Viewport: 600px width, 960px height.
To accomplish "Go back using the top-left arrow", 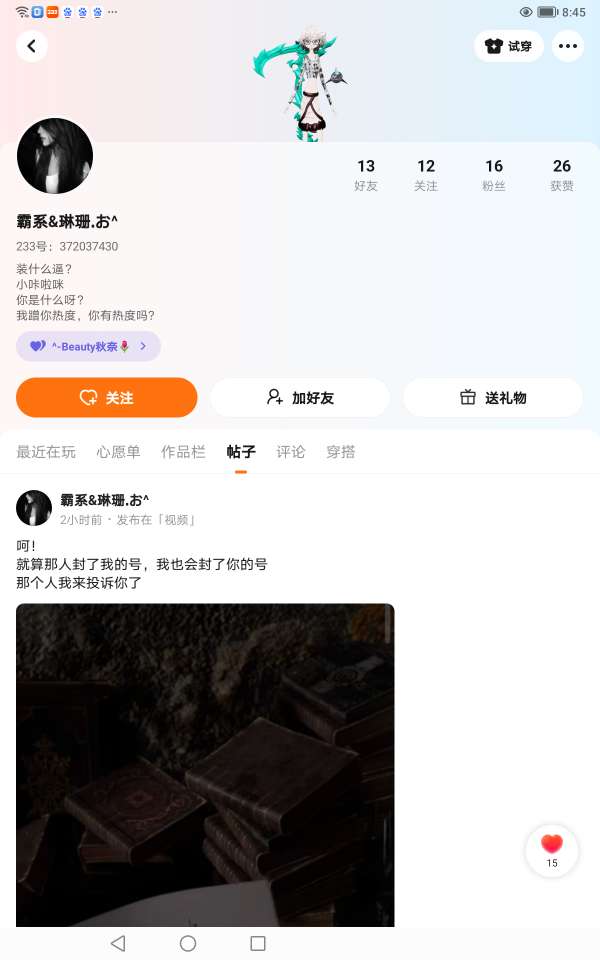I will [x=32, y=46].
